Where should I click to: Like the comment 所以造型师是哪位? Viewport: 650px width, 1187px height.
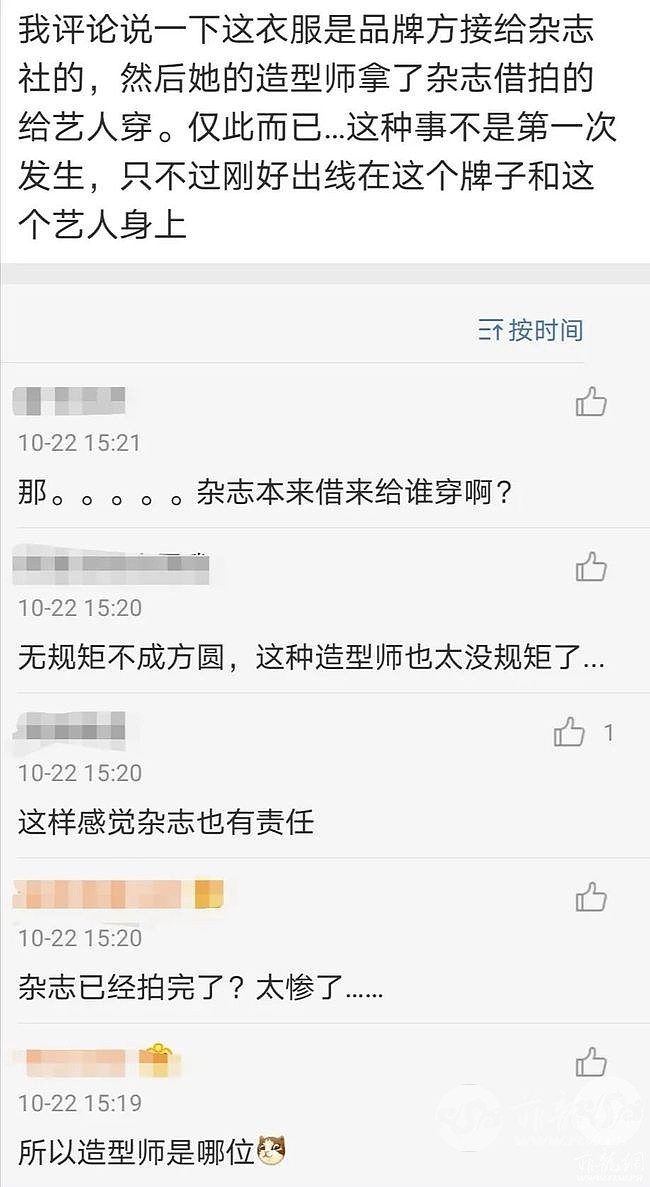[591, 1062]
